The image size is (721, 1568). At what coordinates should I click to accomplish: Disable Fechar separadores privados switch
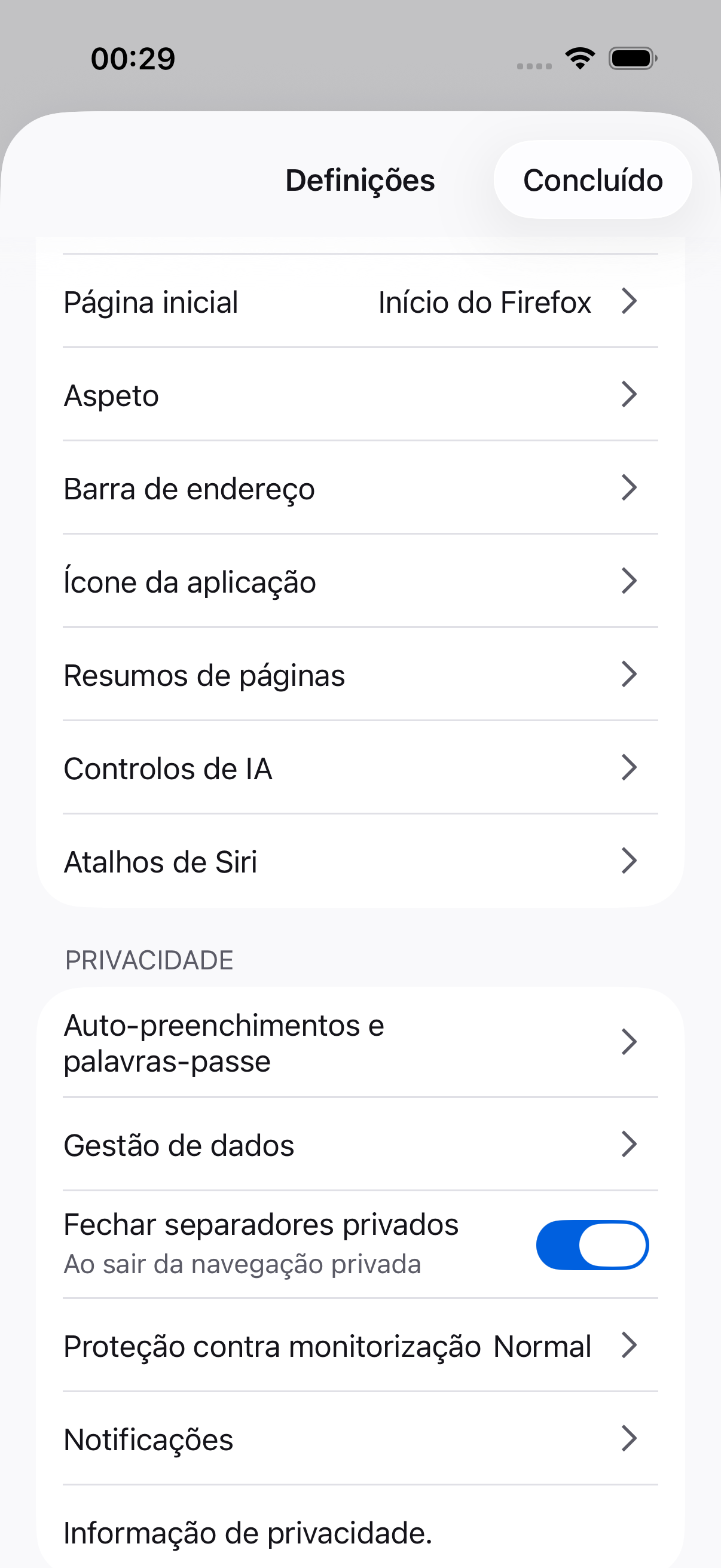click(x=591, y=1245)
